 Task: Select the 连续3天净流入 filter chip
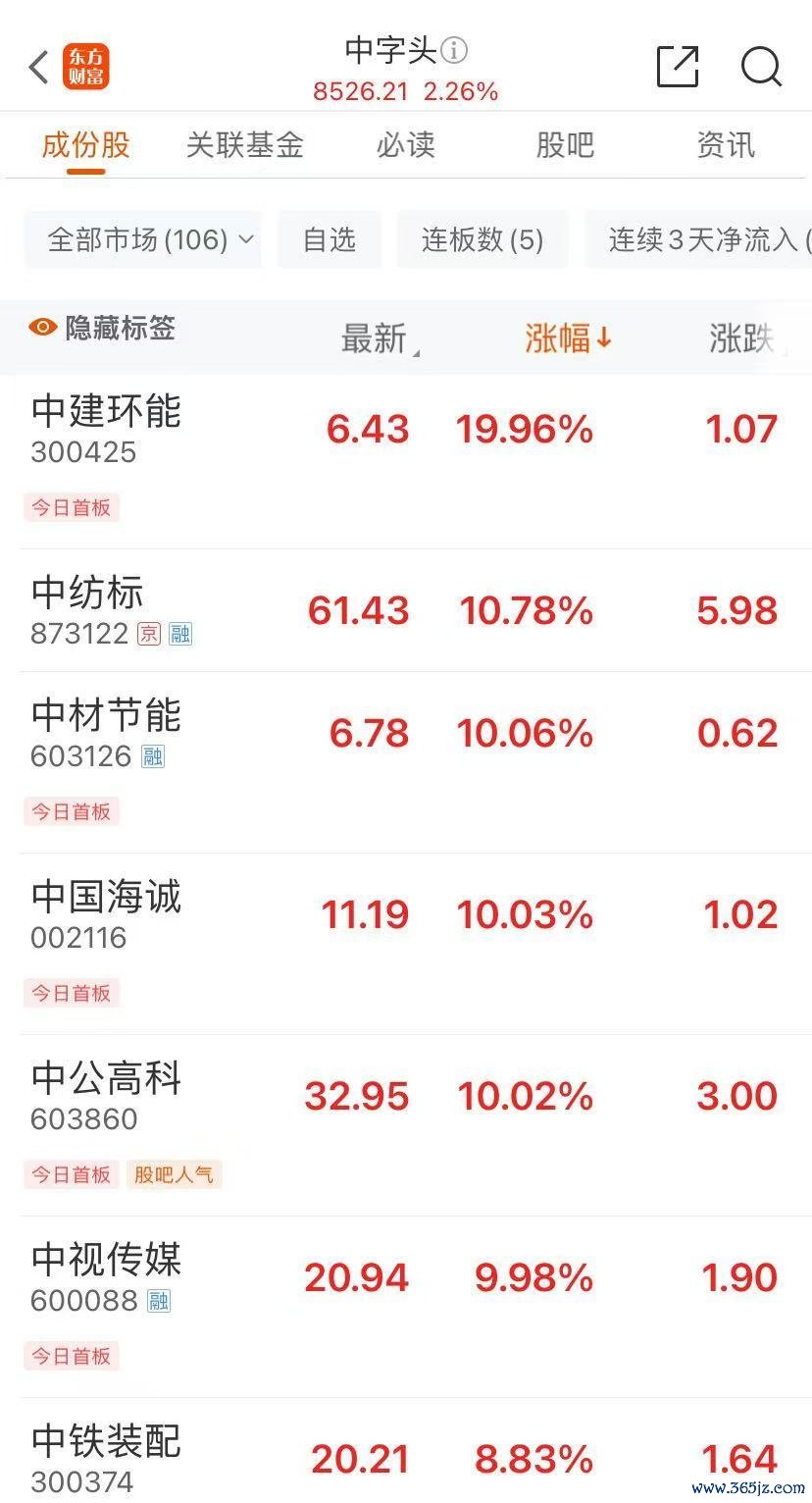click(x=698, y=239)
